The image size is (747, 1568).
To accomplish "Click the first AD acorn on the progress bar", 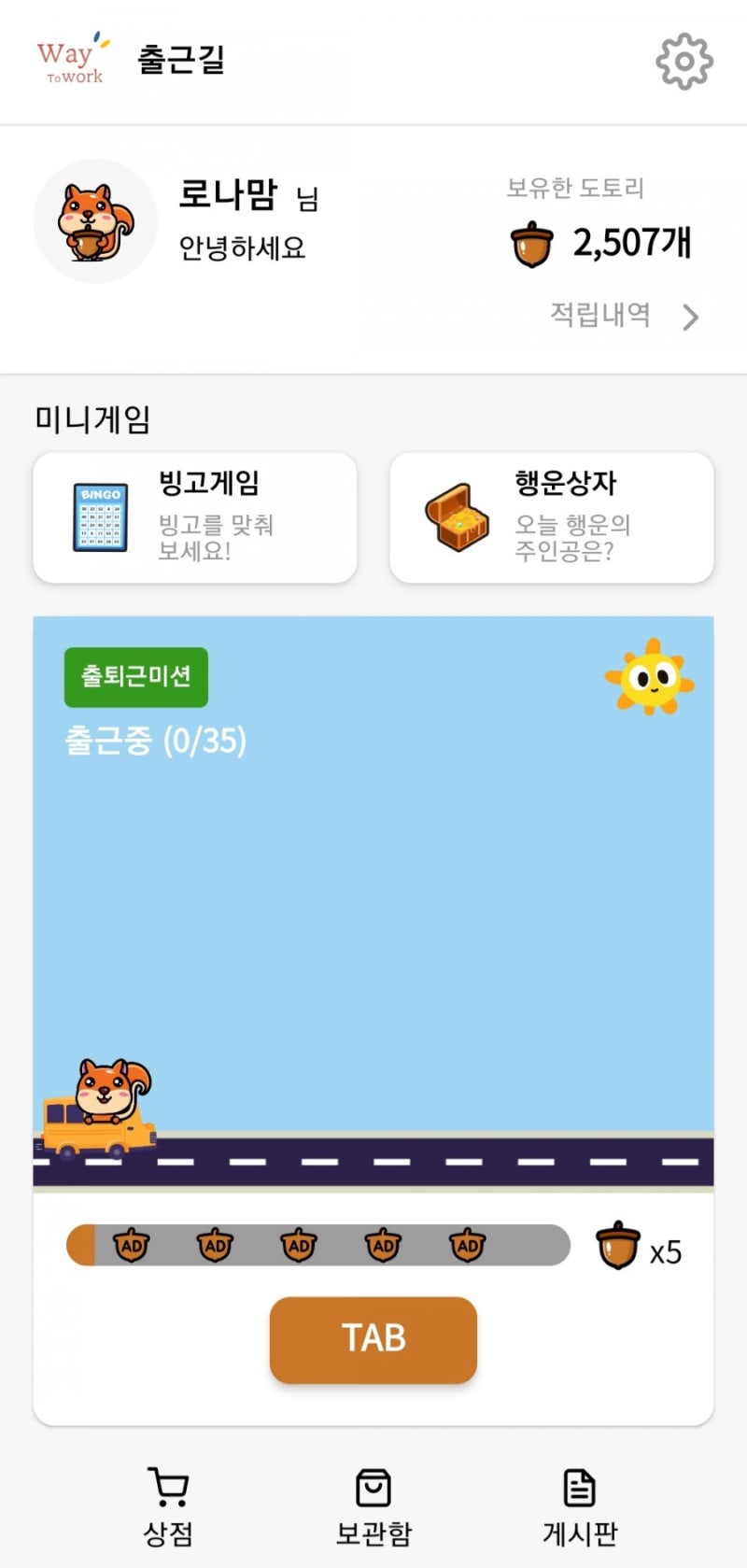I will click(x=133, y=1245).
